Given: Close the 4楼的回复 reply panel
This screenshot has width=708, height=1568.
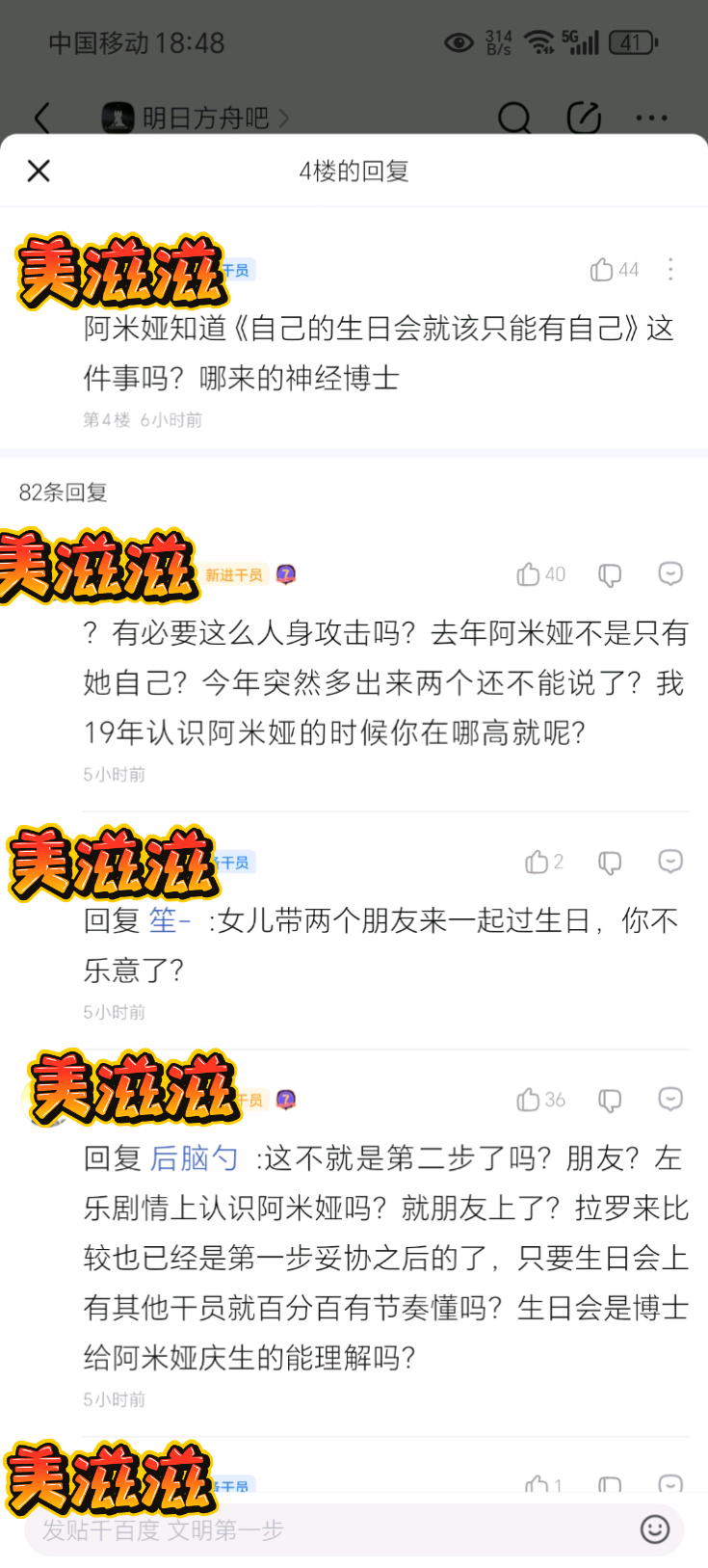Looking at the screenshot, I should click(39, 171).
